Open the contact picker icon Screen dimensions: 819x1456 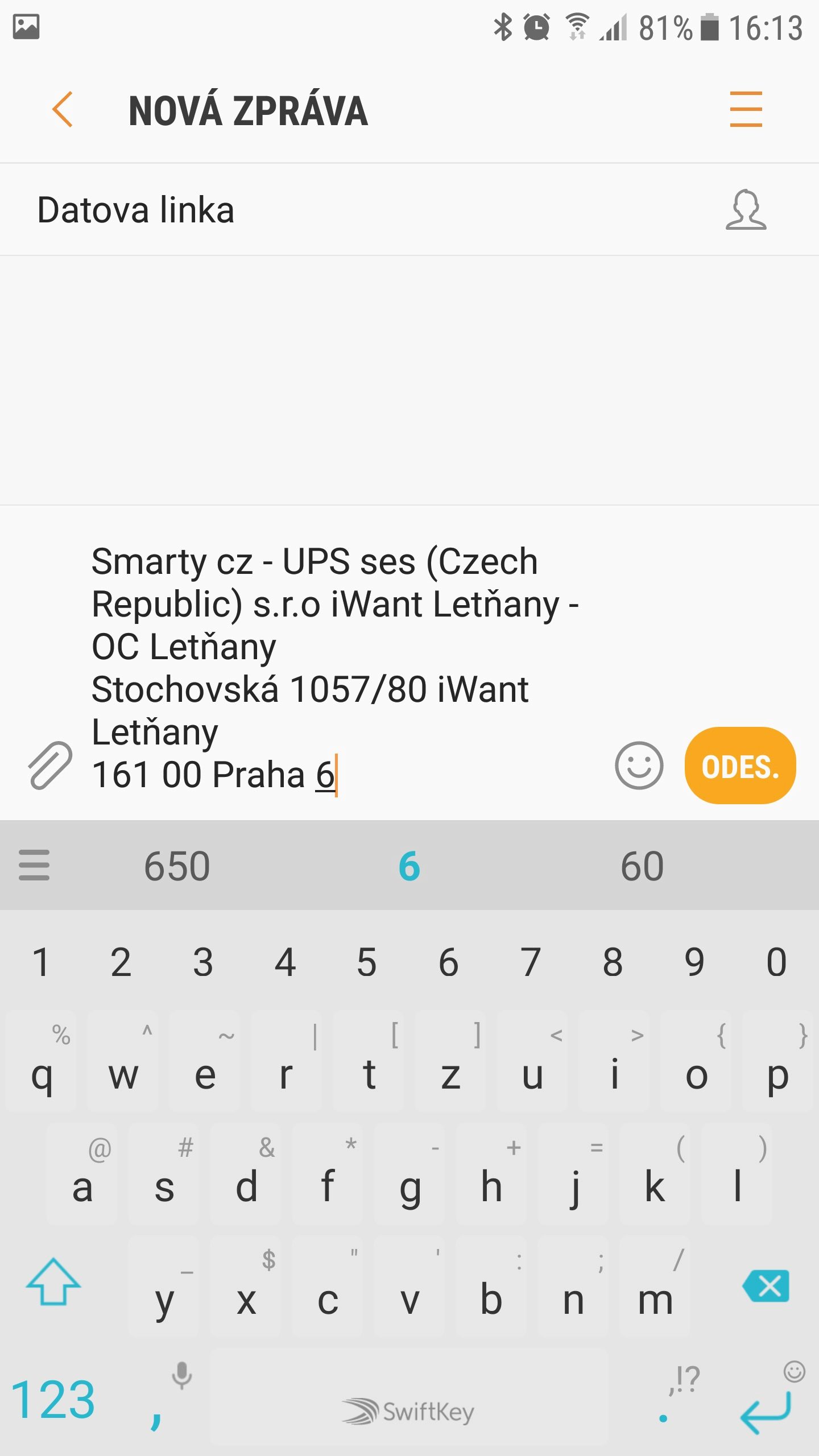746,210
